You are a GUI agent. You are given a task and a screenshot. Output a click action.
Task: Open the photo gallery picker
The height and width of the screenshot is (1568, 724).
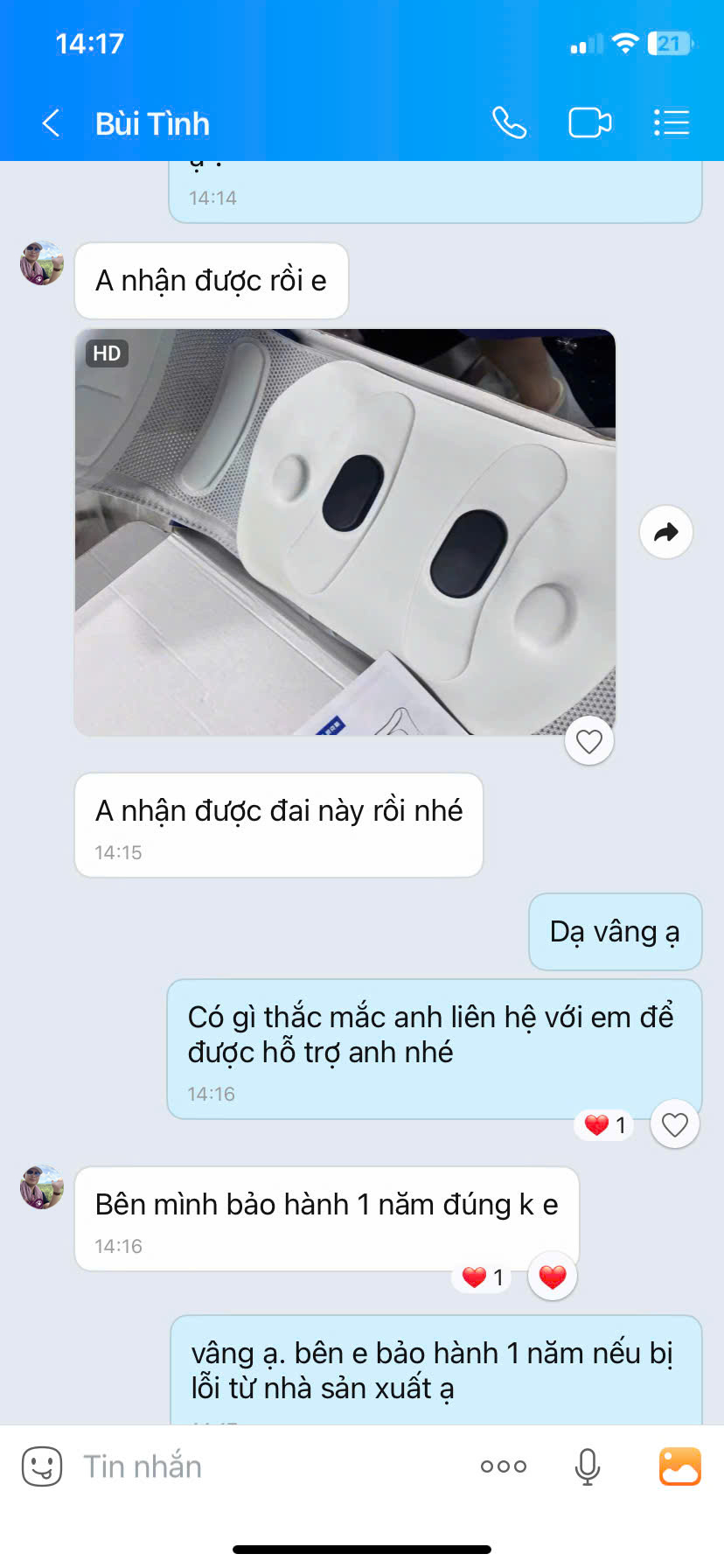pyautogui.click(x=680, y=1466)
